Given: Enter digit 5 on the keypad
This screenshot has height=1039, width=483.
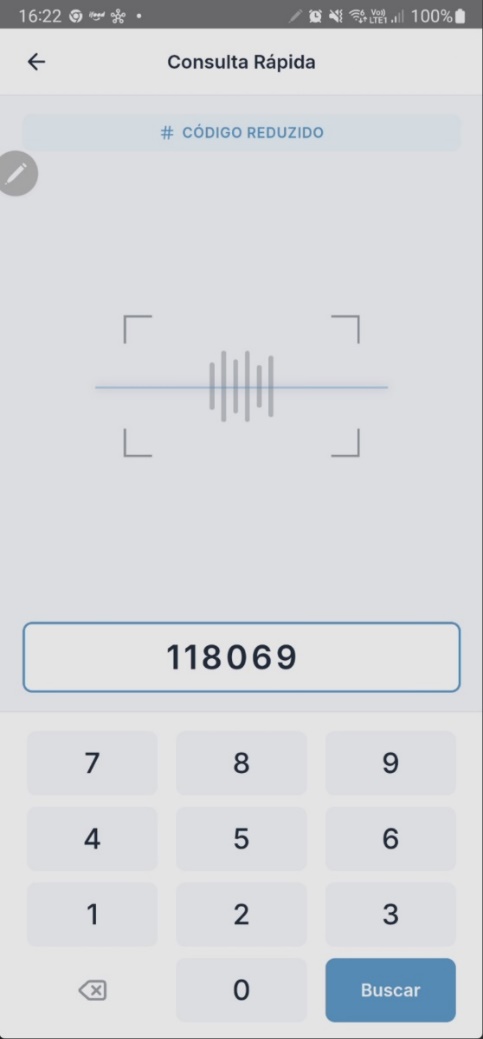Looking at the screenshot, I should (241, 838).
